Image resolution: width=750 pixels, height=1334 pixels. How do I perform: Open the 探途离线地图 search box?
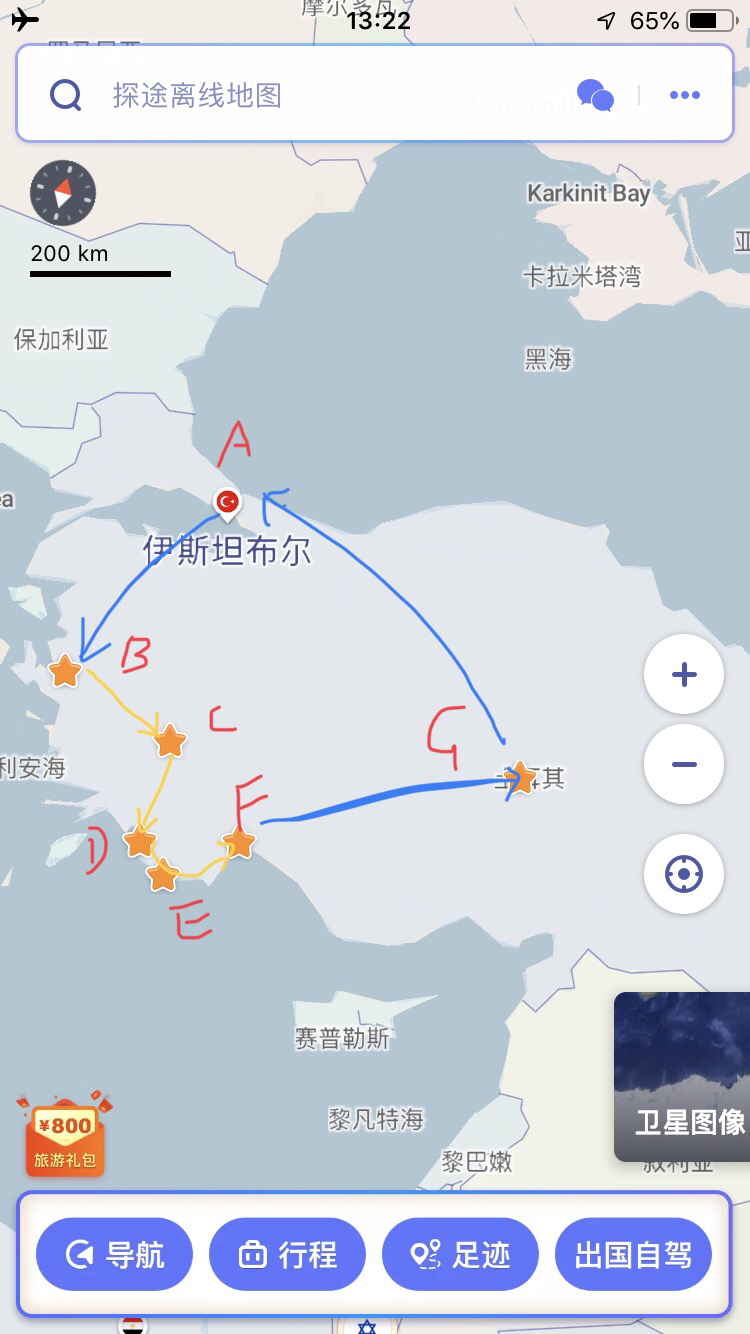click(x=300, y=96)
